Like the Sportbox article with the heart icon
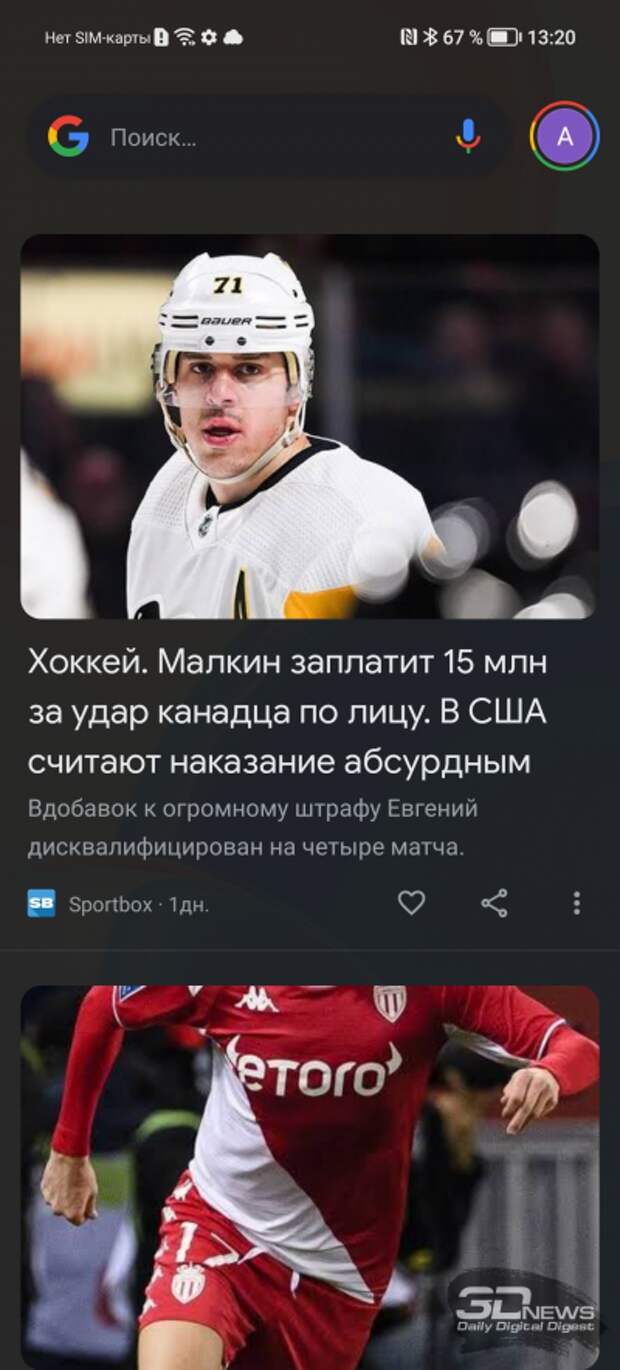Image resolution: width=620 pixels, height=1370 pixels. click(411, 903)
